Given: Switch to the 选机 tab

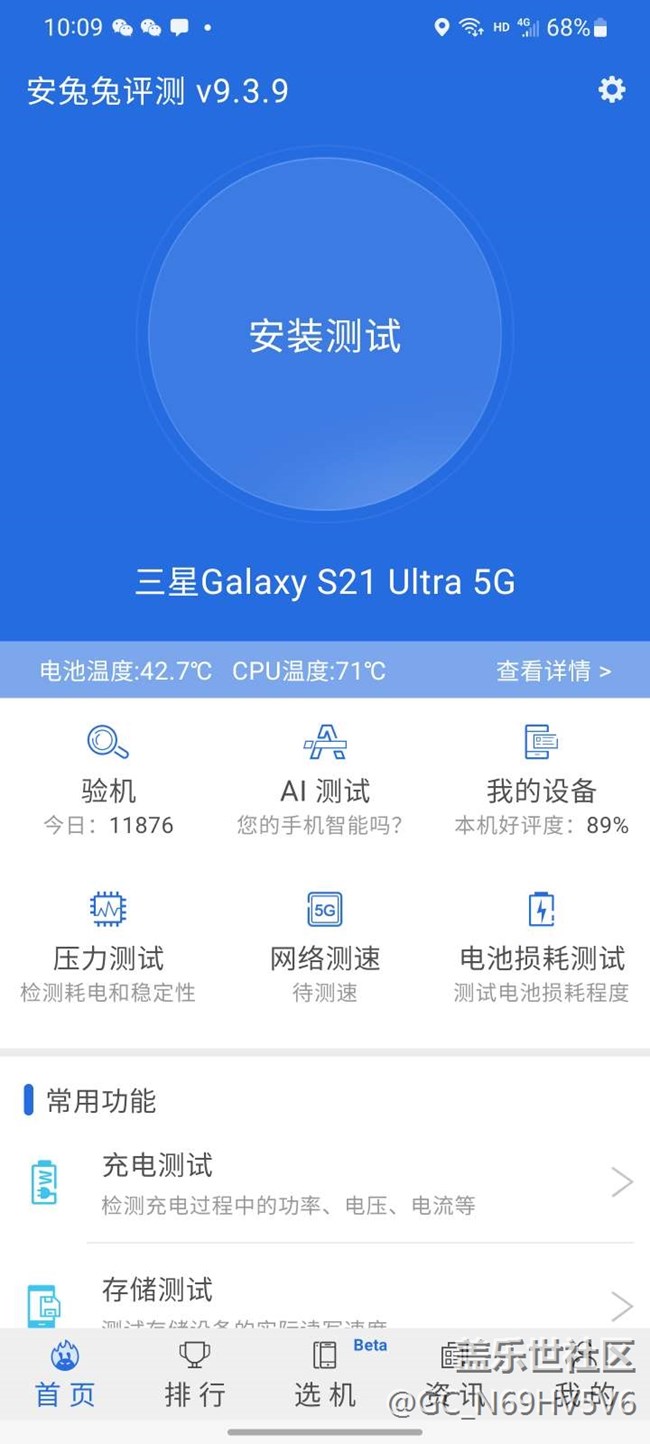Looking at the screenshot, I should 325,1376.
